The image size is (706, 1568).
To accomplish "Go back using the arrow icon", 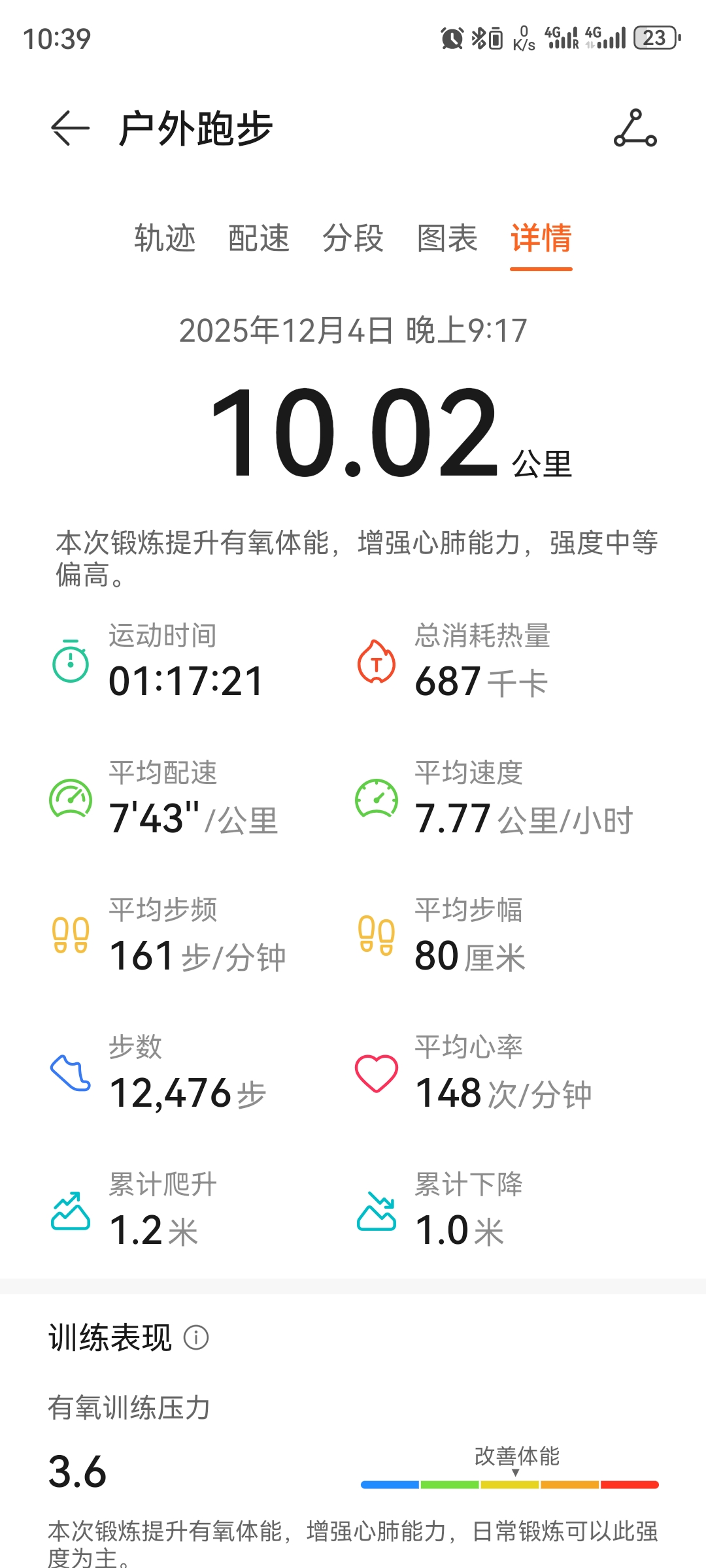I will point(70,128).
